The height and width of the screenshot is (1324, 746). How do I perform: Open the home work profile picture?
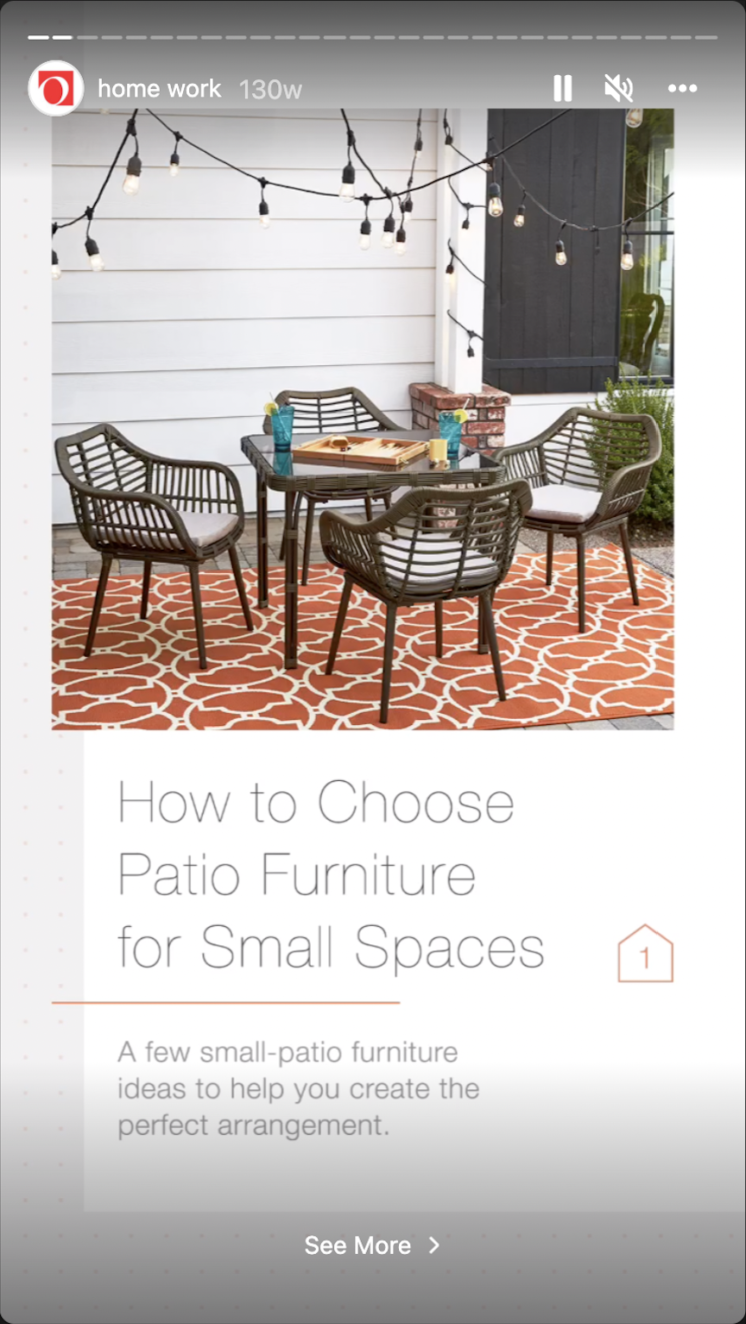[x=56, y=89]
